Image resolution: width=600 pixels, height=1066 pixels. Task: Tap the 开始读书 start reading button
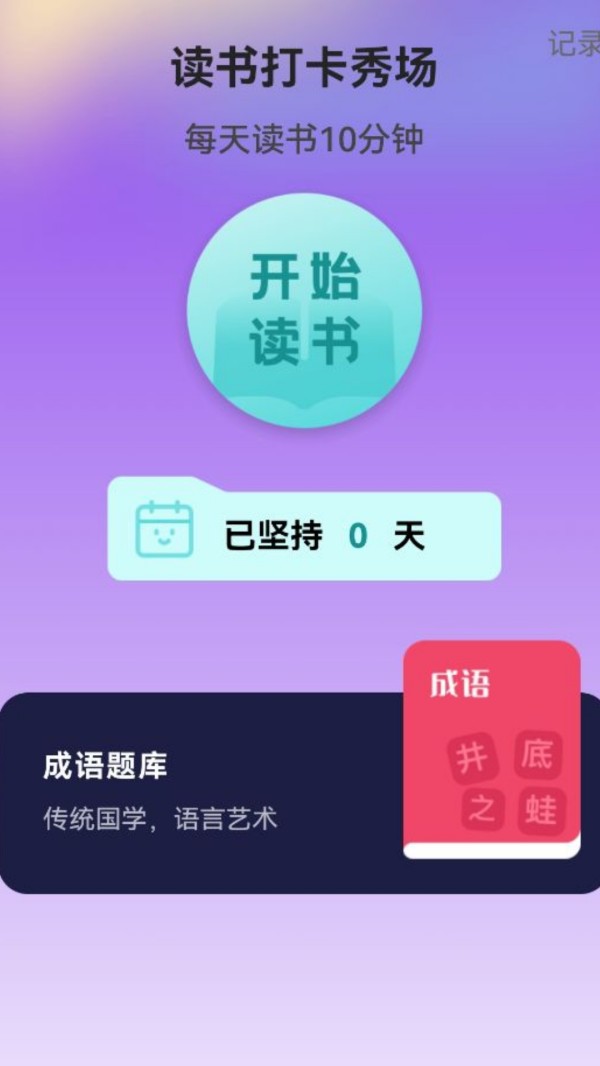point(304,311)
